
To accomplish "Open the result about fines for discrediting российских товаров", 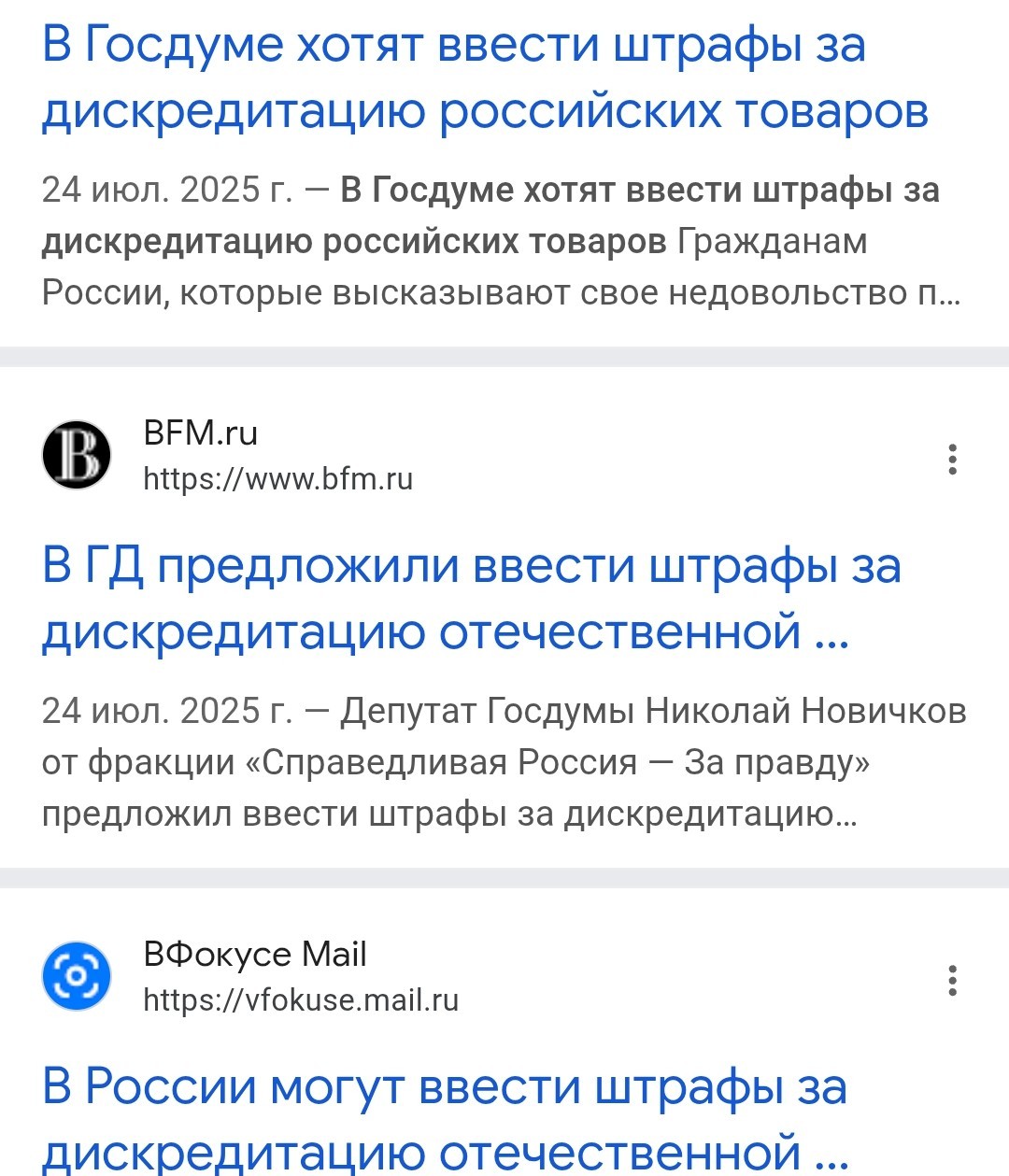I will tap(485, 78).
